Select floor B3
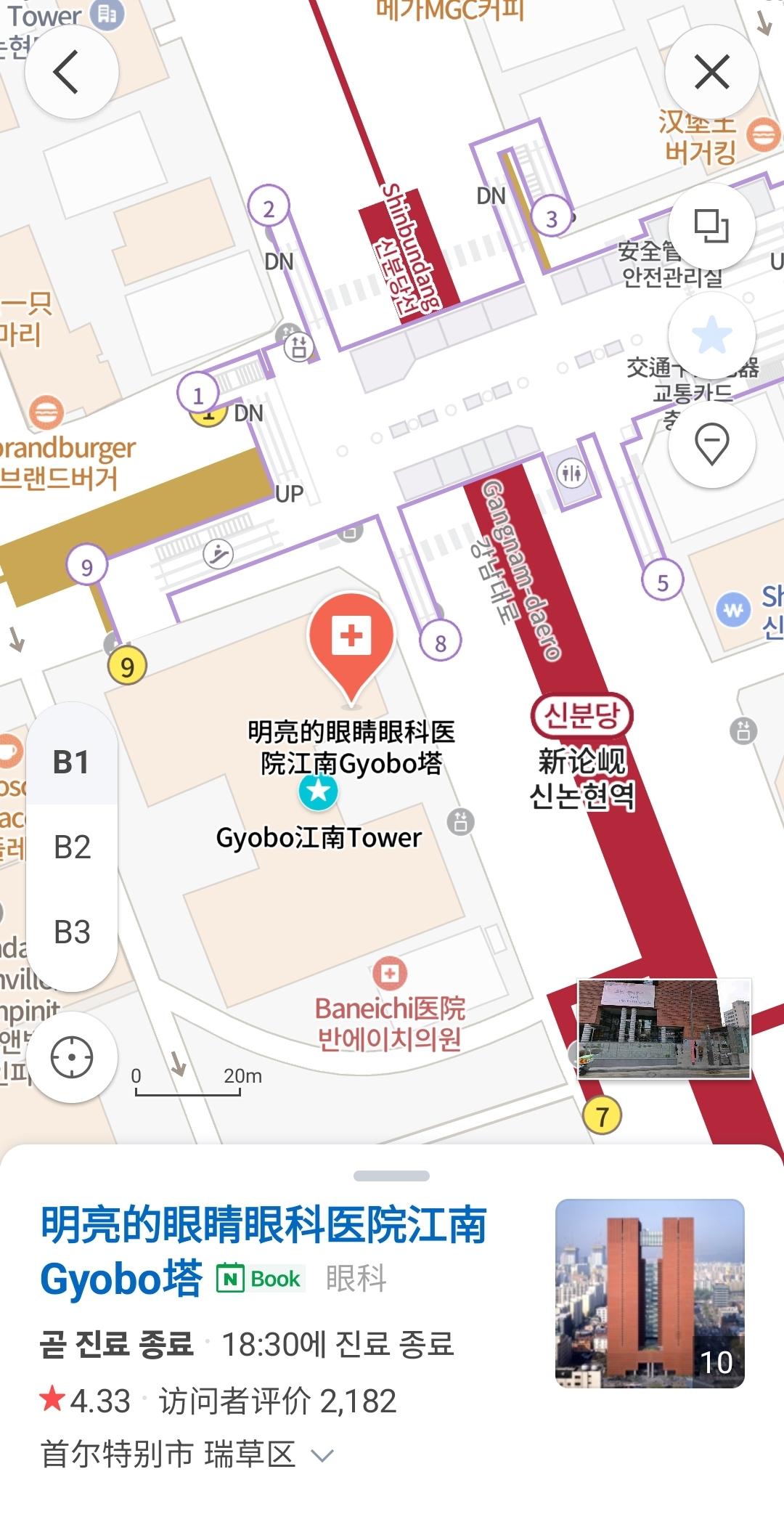This screenshot has height=1514, width=784. pyautogui.click(x=71, y=932)
